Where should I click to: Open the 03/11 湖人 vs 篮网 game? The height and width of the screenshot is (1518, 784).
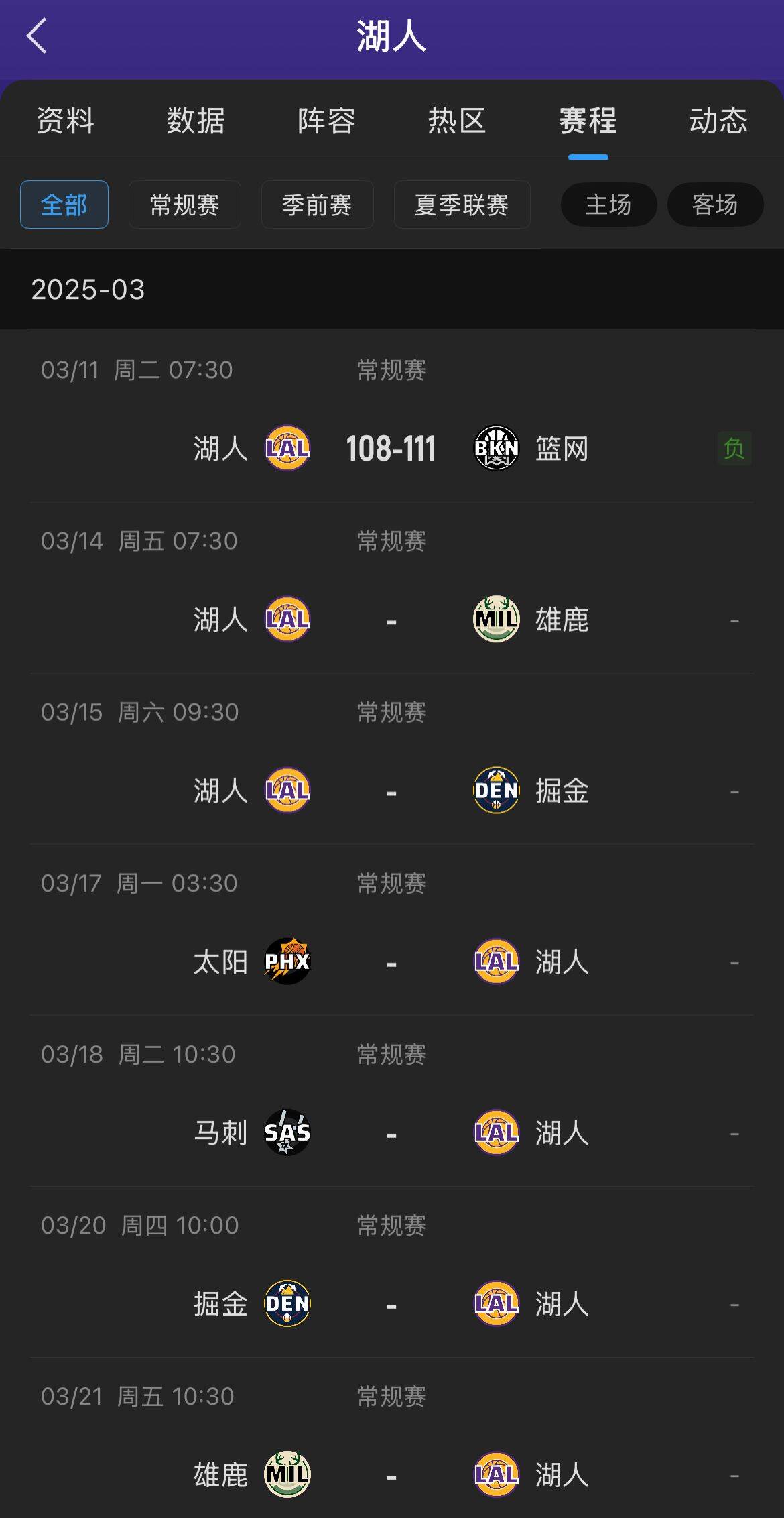(x=391, y=448)
